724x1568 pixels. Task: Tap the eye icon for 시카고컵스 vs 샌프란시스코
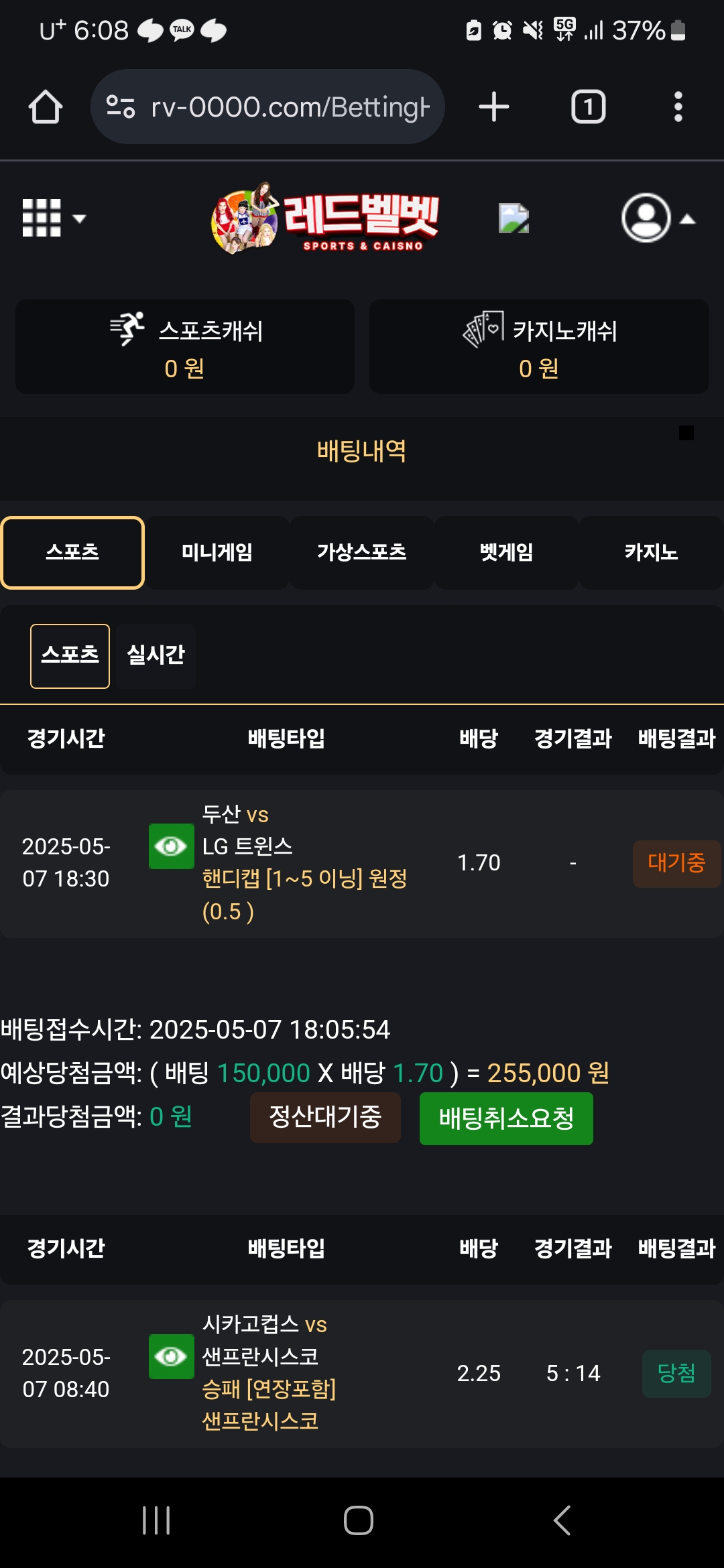[x=172, y=1356]
